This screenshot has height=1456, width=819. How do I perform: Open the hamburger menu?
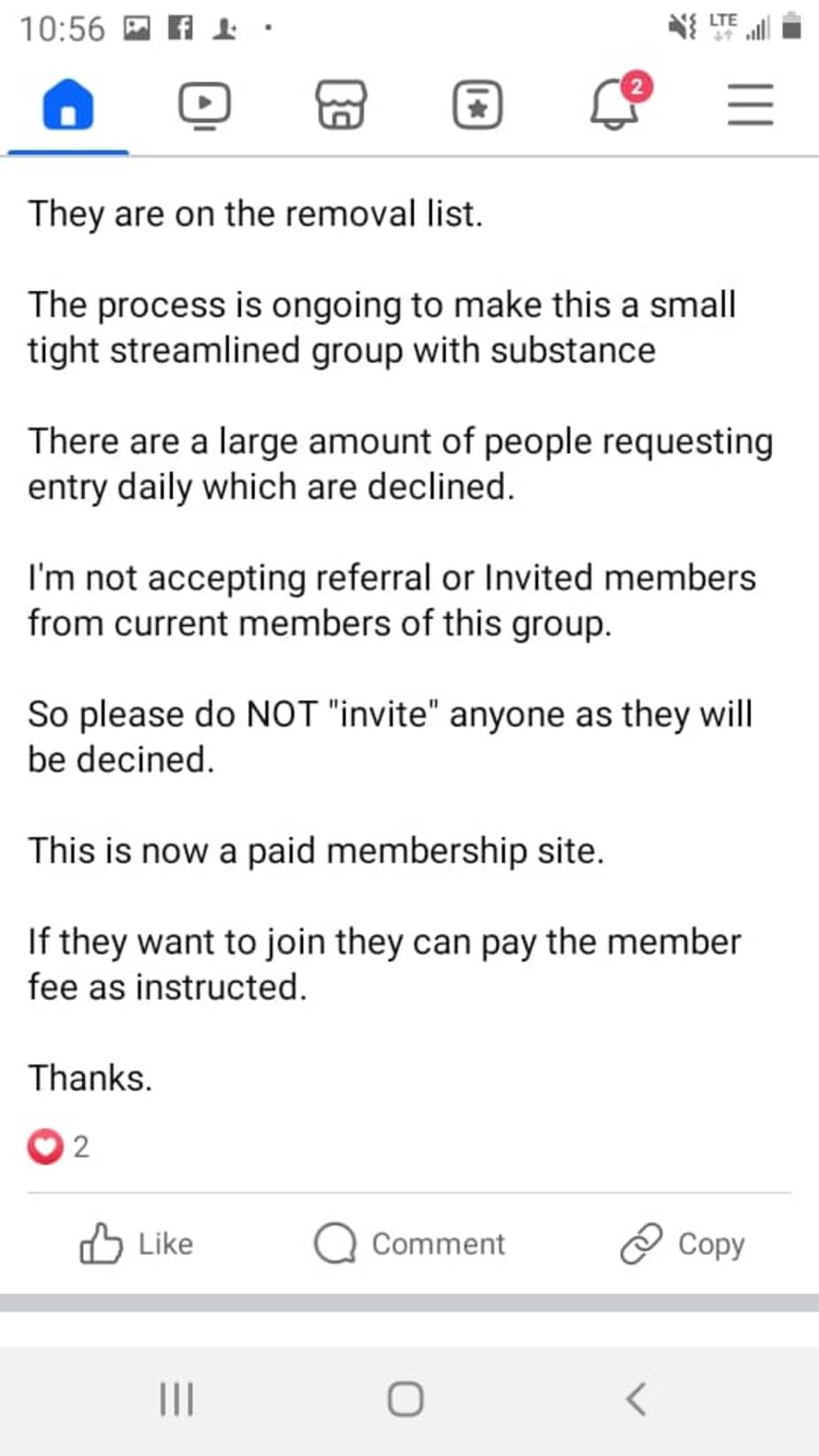pyautogui.click(x=750, y=105)
